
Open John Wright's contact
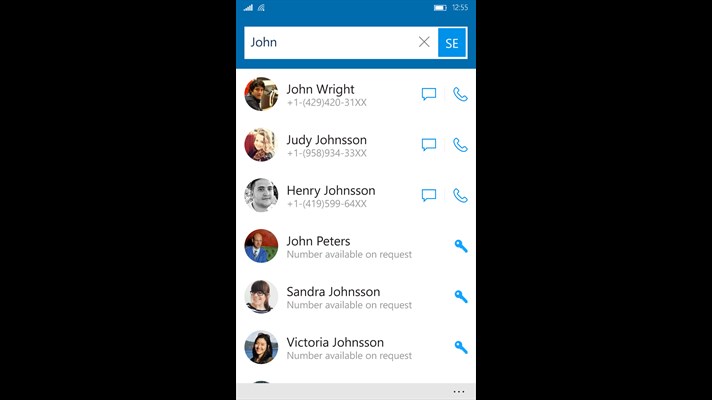tap(320, 94)
